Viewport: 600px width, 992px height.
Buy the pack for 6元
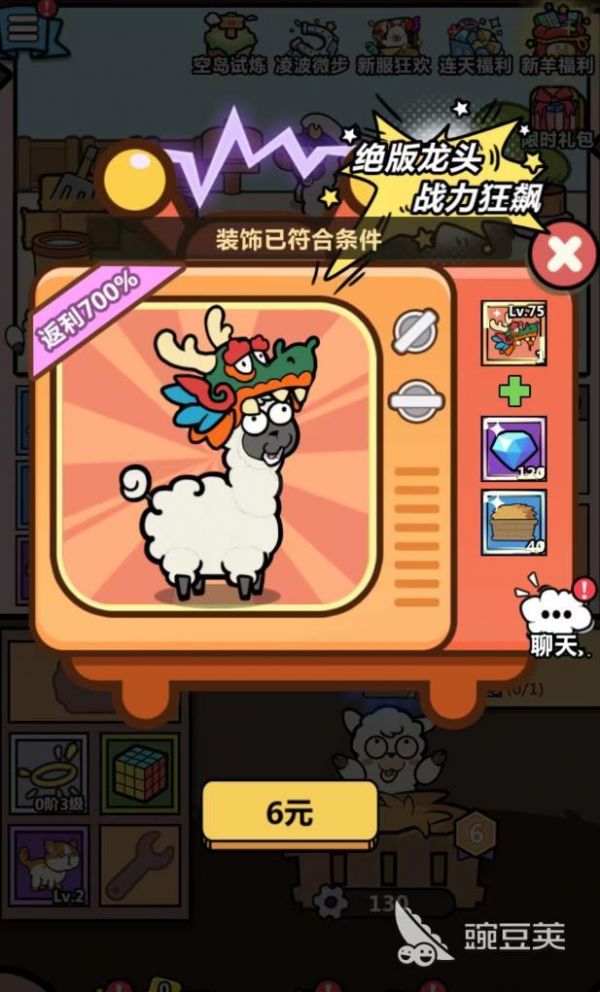290,812
